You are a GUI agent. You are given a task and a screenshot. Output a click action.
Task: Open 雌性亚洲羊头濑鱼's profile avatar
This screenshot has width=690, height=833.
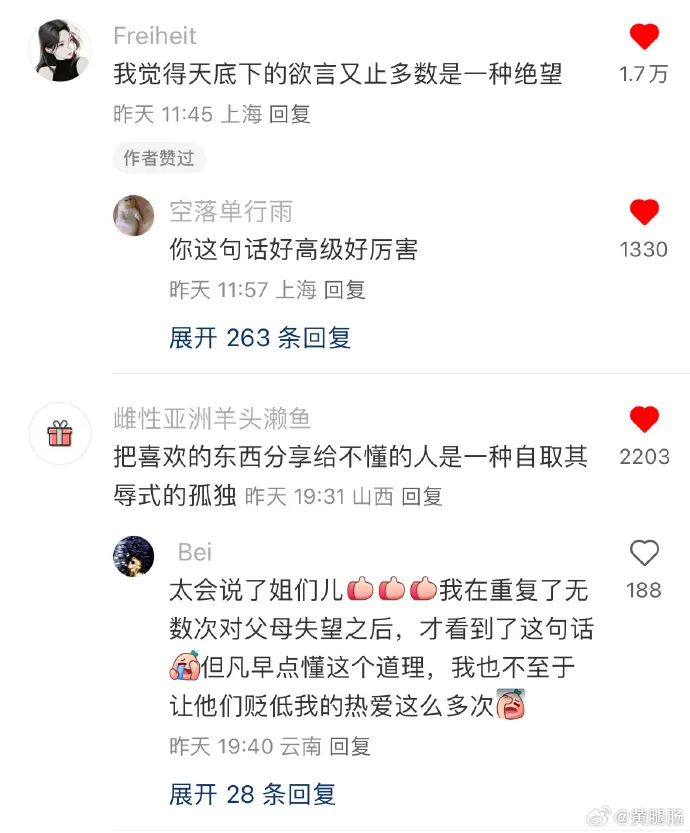tap(61, 434)
